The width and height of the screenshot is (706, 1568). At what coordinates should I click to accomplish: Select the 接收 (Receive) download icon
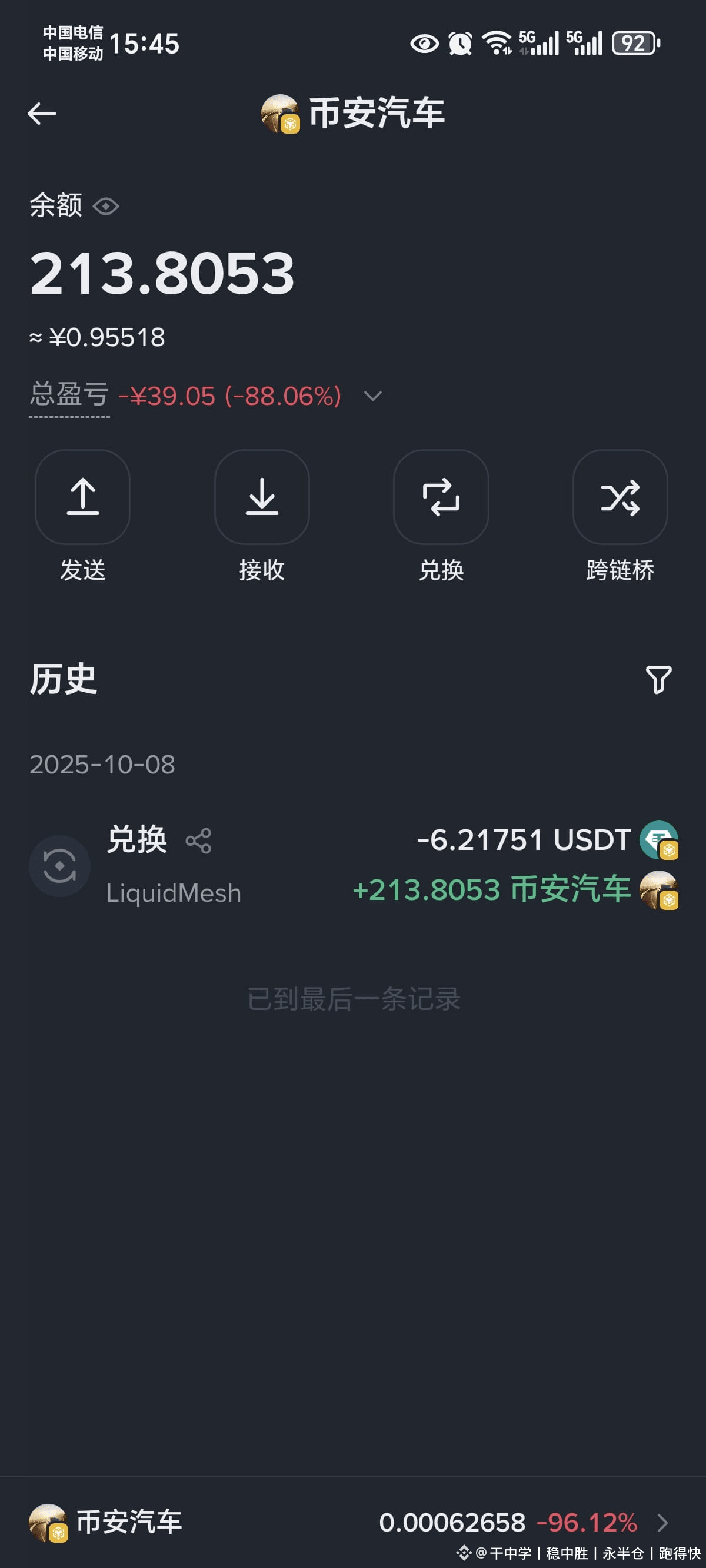(262, 498)
